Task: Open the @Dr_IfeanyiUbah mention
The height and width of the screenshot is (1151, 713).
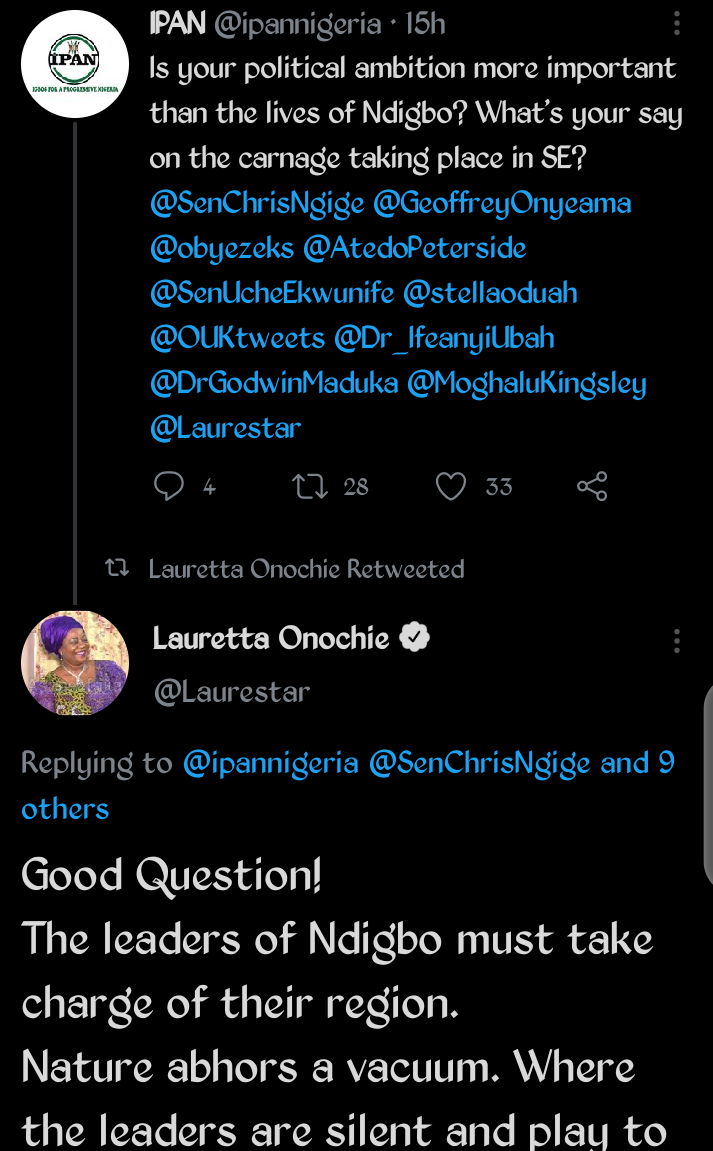Action: coord(444,338)
